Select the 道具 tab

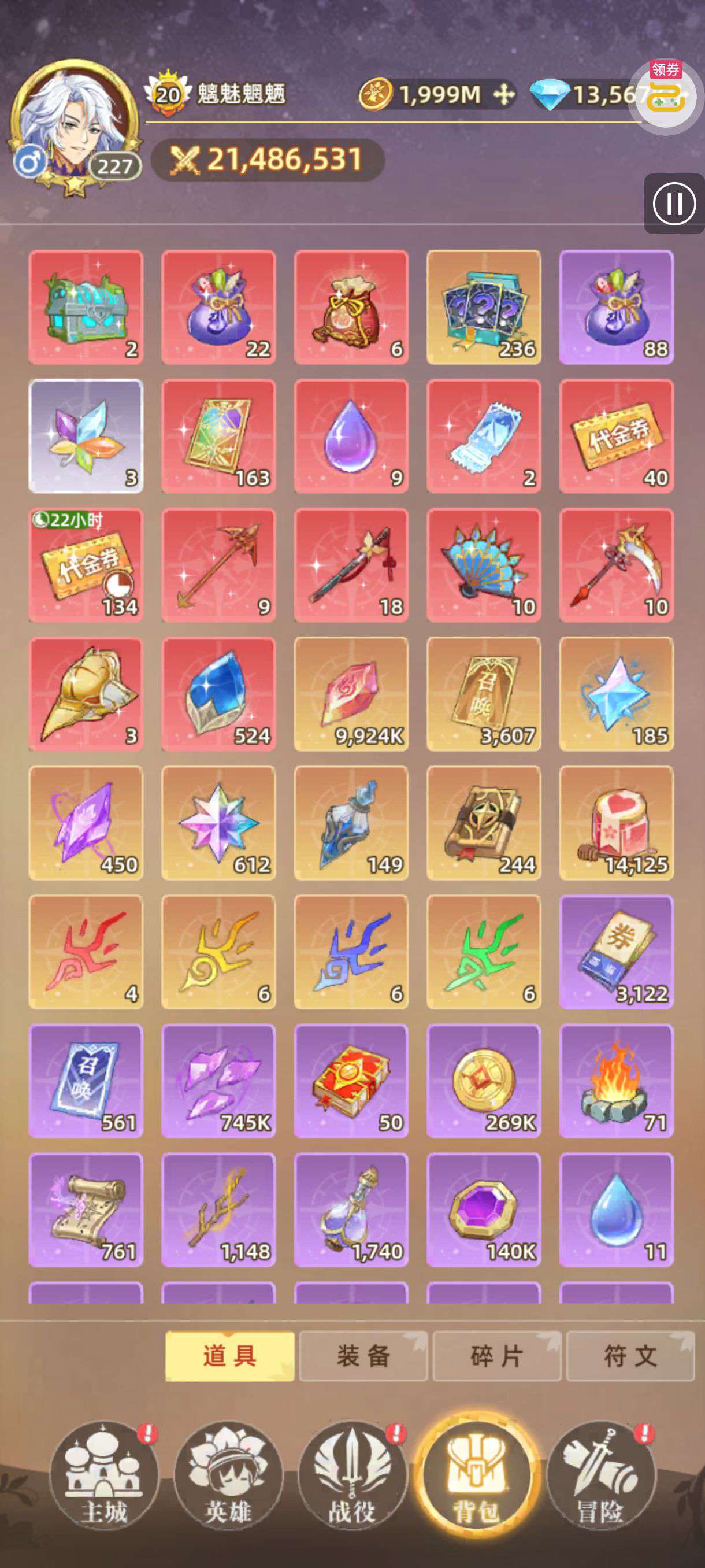[x=230, y=1356]
